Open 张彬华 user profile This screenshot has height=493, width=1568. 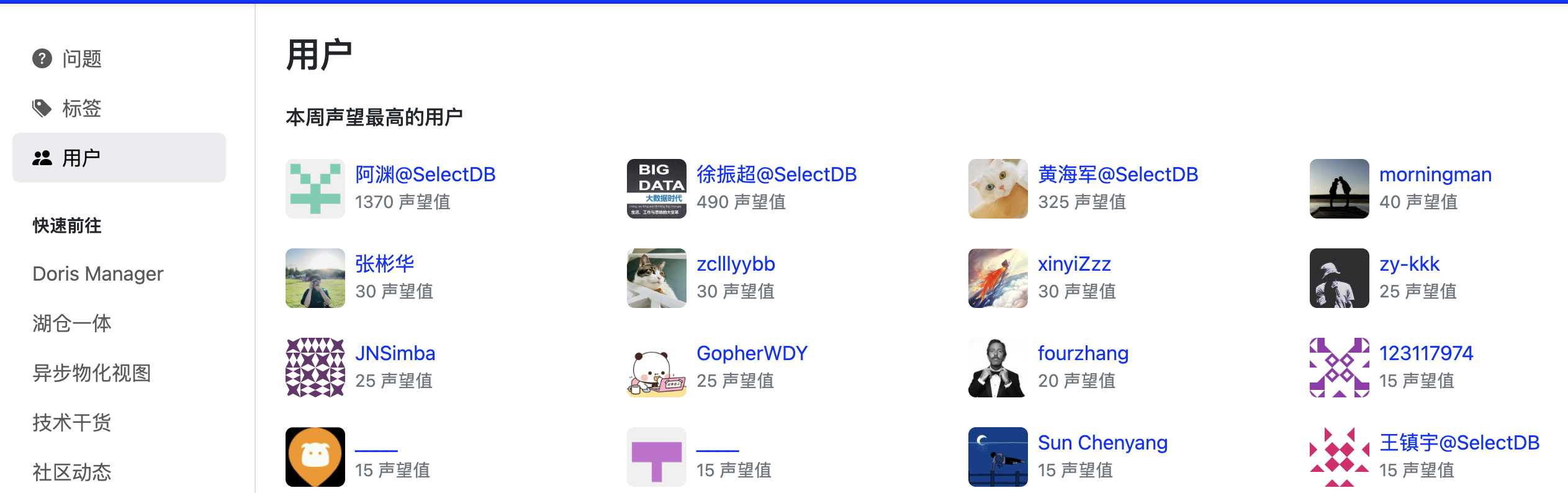coord(384,264)
